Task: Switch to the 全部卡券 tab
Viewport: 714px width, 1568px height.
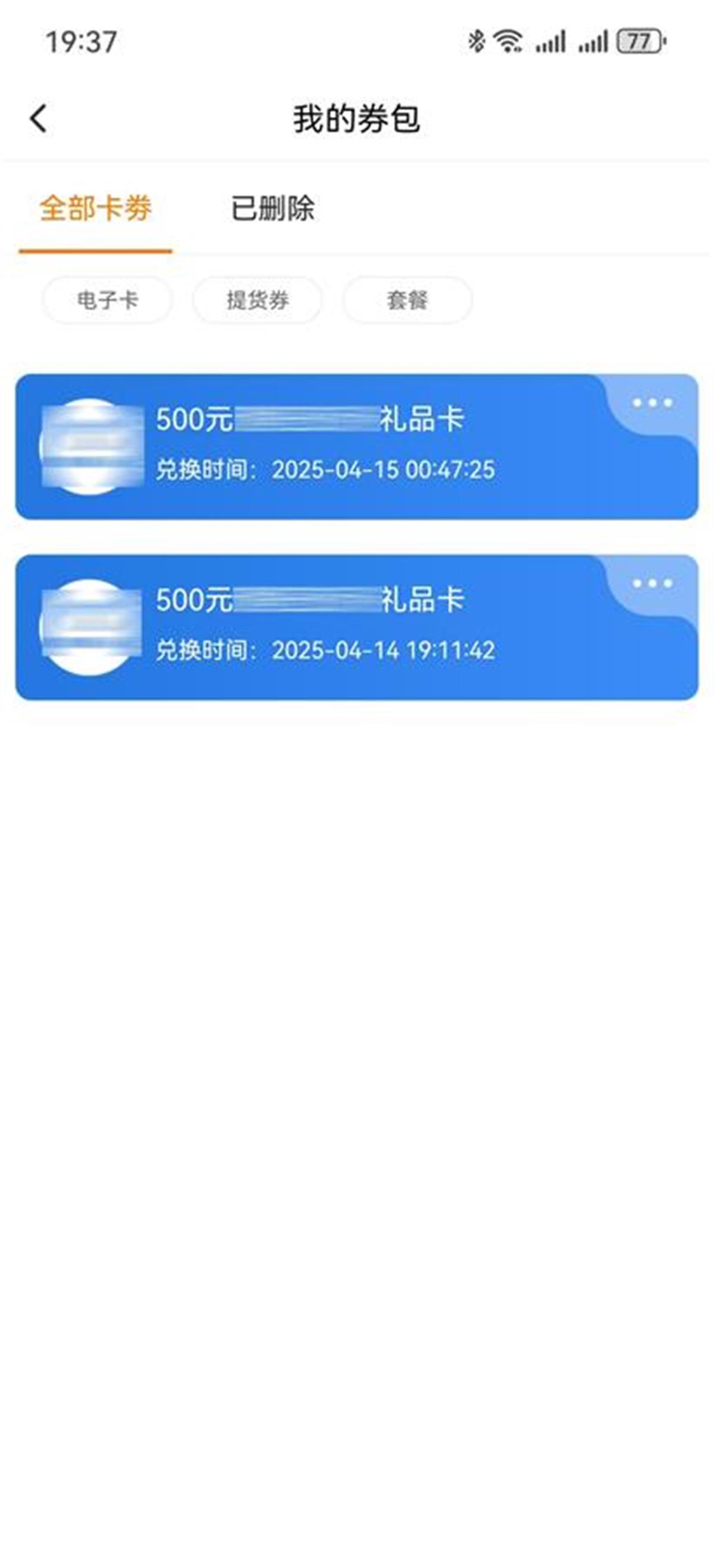Action: 95,209
